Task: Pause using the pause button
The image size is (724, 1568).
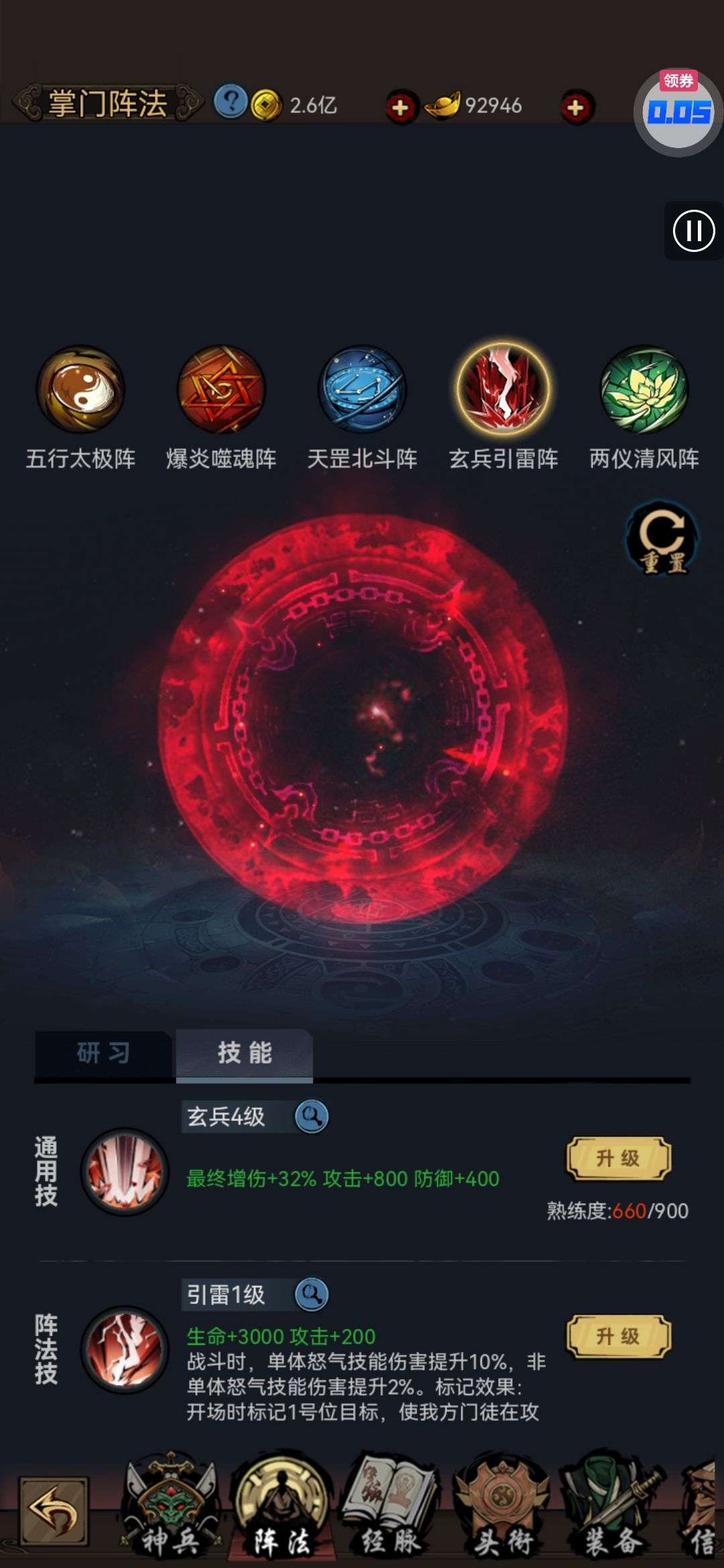Action: point(693,231)
